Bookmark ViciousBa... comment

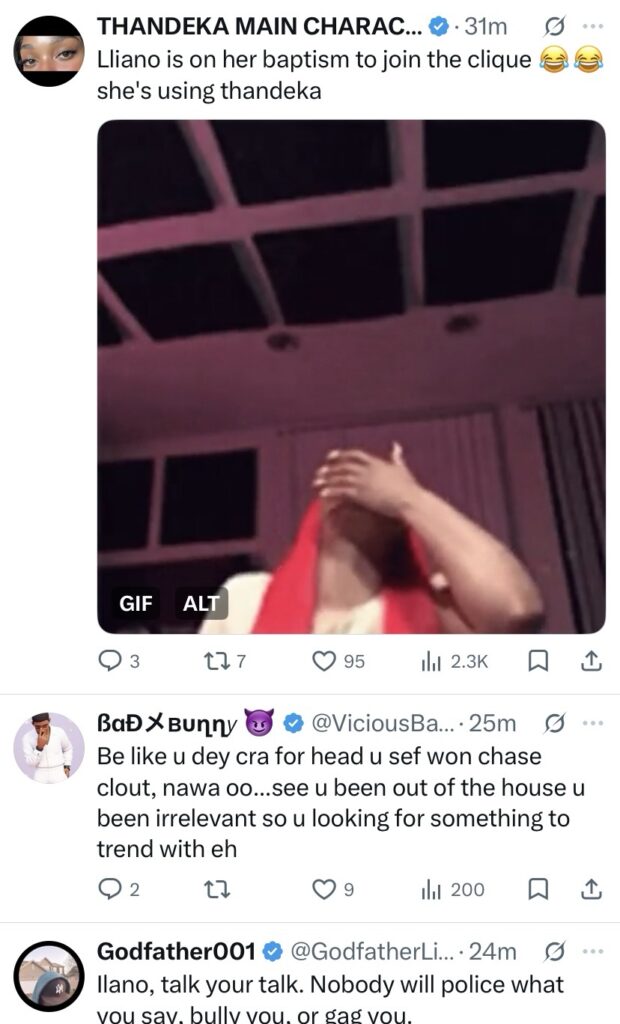pyautogui.click(x=538, y=889)
